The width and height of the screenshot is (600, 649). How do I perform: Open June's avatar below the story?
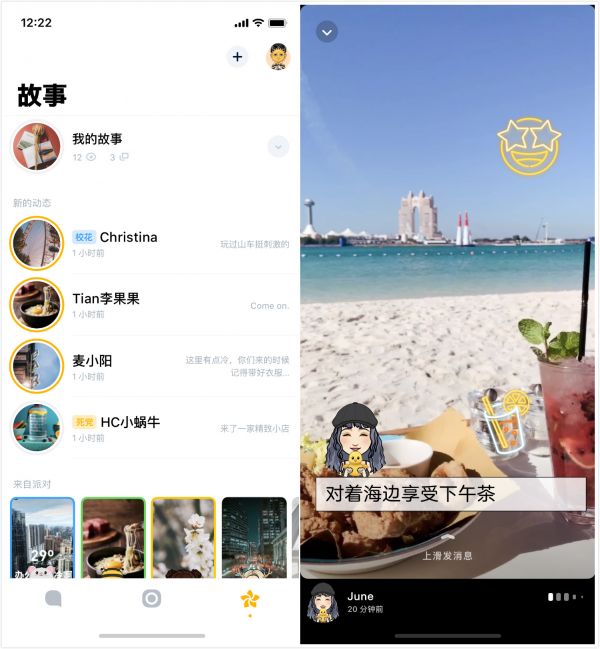(322, 601)
